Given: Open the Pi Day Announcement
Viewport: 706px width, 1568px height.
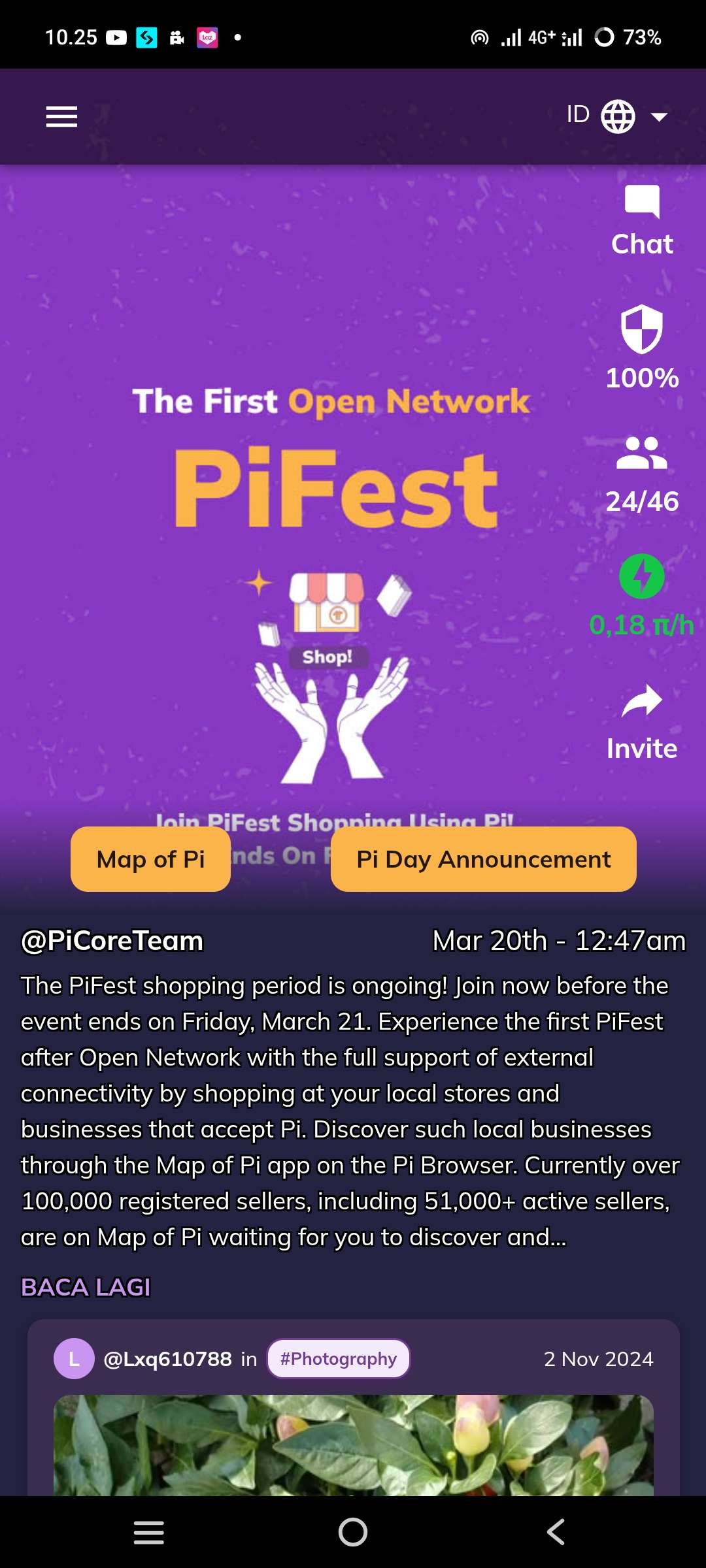Looking at the screenshot, I should (483, 859).
